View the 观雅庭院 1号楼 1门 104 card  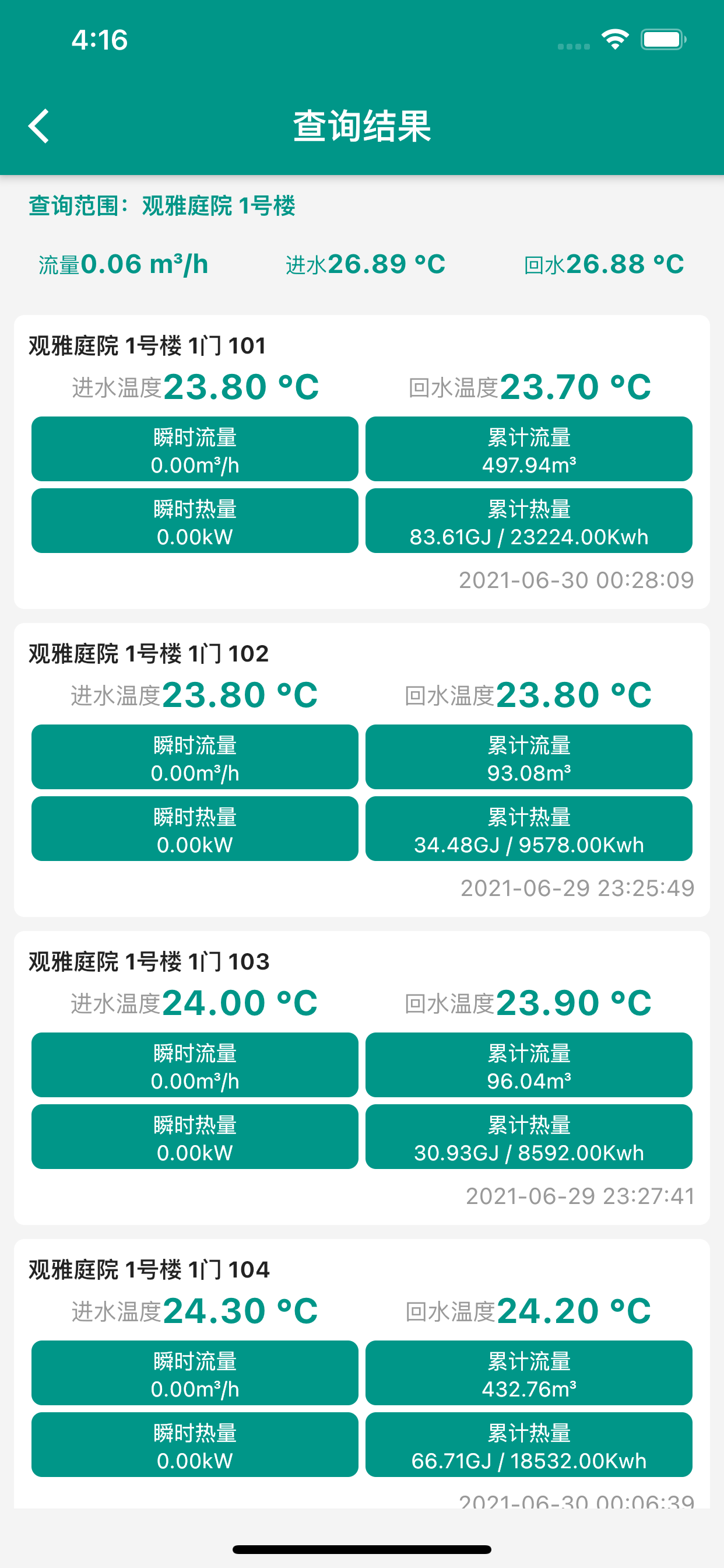click(361, 1373)
